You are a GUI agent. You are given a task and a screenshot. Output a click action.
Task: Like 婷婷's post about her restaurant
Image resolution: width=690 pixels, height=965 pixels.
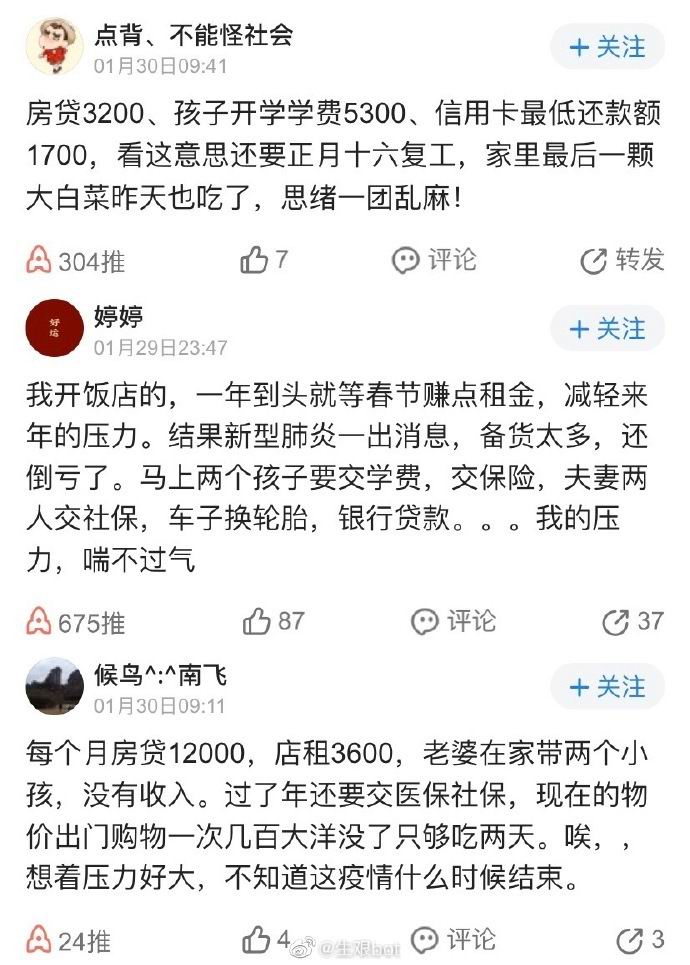coord(273,621)
